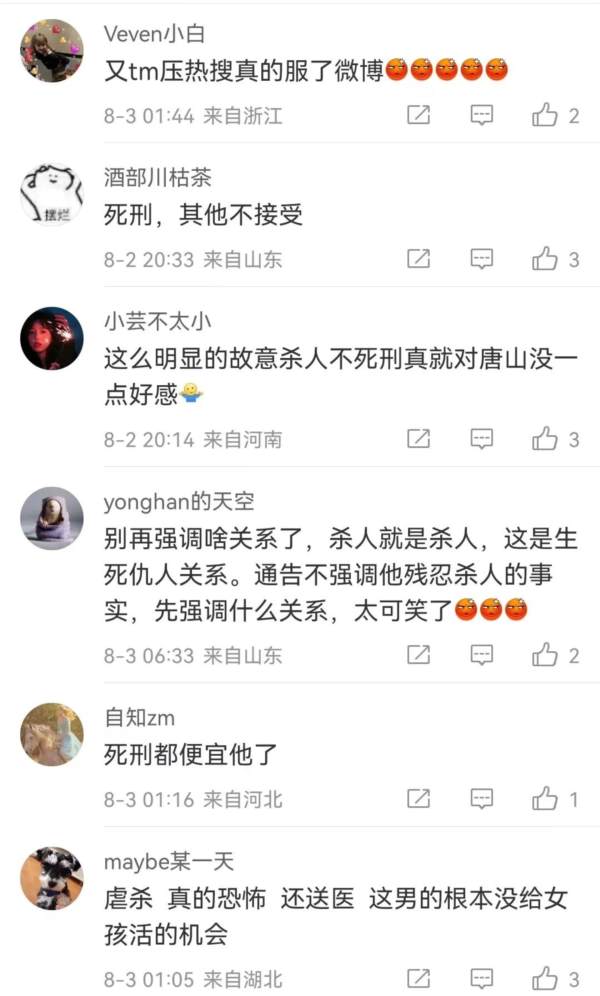Open Veven小白's profile avatar
The image size is (600, 996).
tap(52, 50)
